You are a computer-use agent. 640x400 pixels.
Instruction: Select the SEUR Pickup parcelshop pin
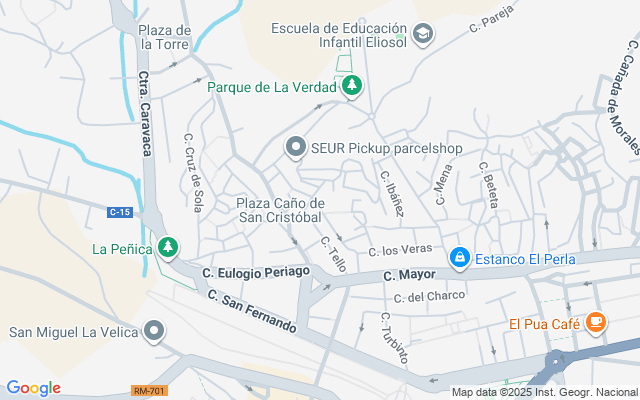click(x=295, y=148)
